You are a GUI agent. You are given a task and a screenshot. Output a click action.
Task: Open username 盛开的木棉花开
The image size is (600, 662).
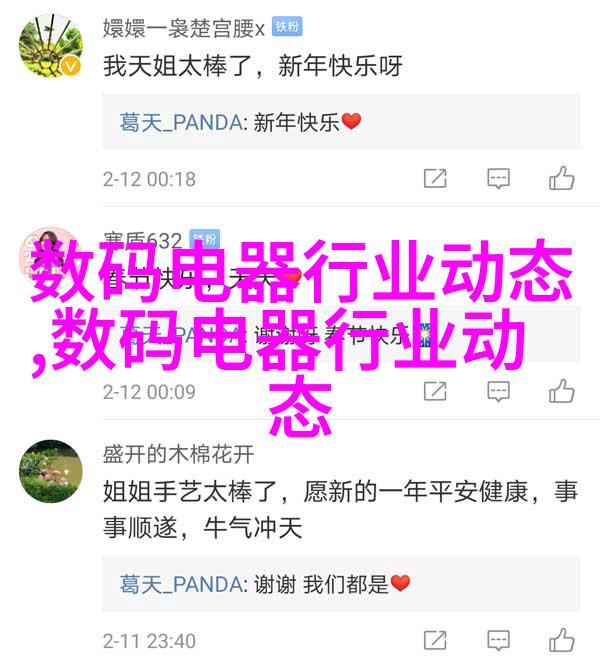[178, 454]
